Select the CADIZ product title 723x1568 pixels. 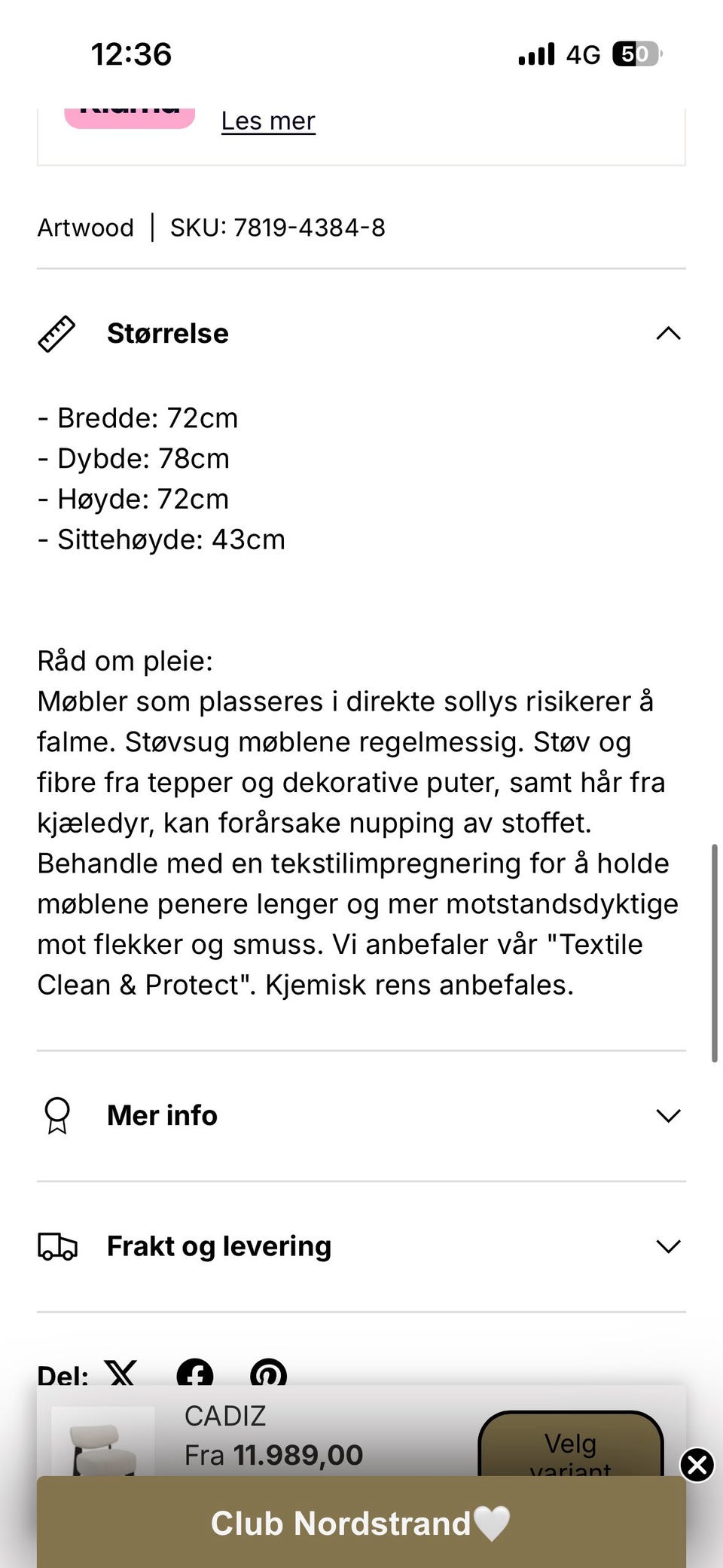225,1416
